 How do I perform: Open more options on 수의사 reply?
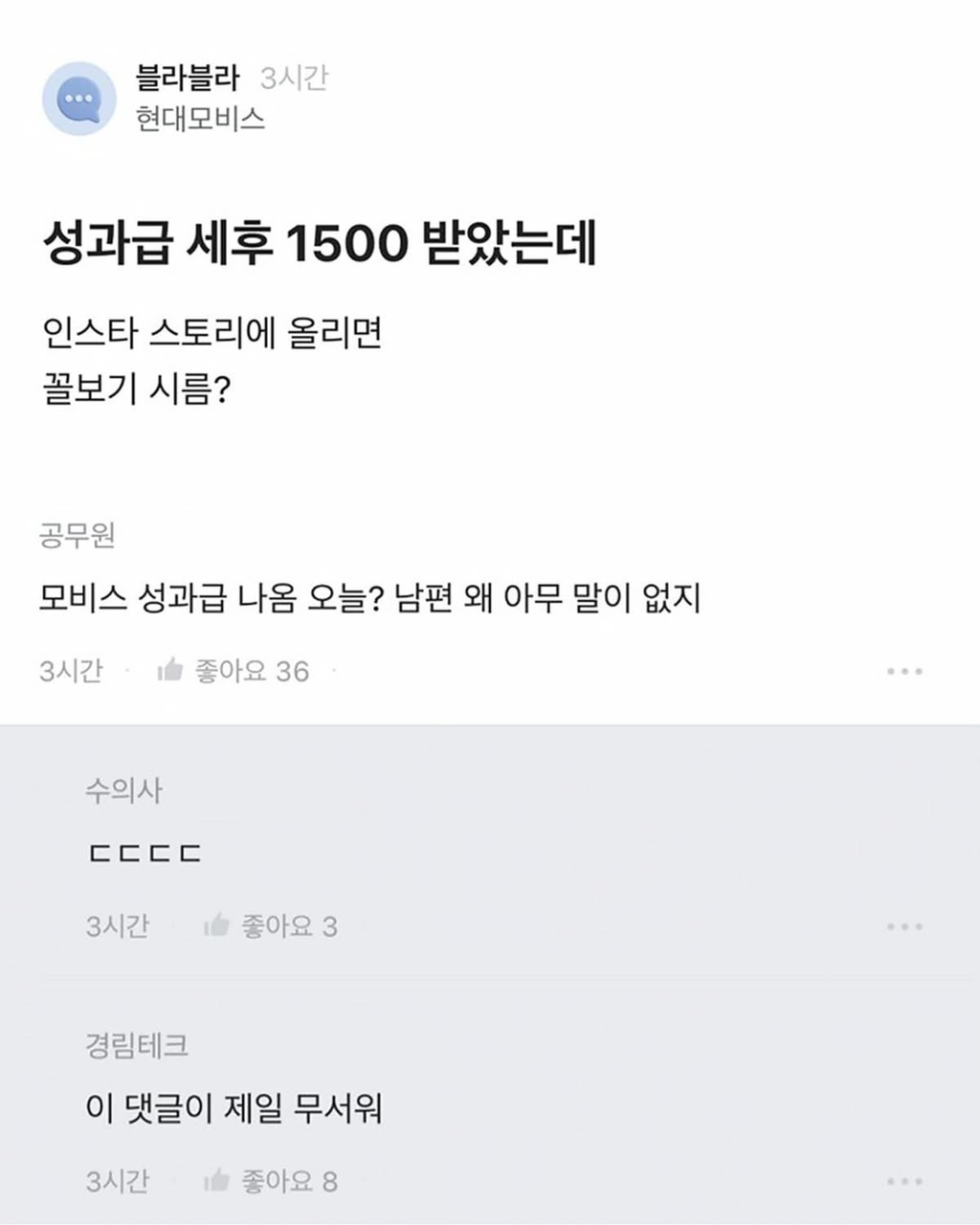(x=903, y=926)
